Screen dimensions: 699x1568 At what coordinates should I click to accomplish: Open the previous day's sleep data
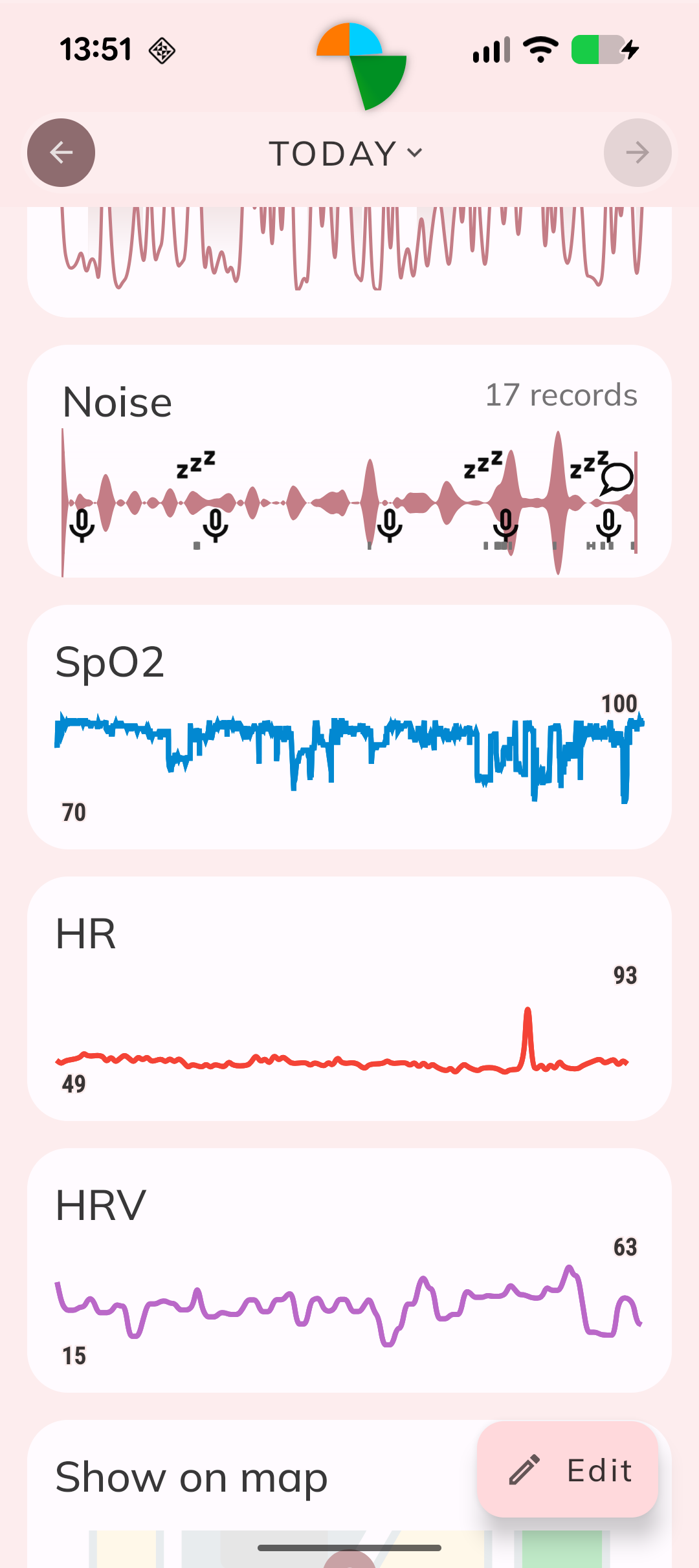tap(60, 153)
